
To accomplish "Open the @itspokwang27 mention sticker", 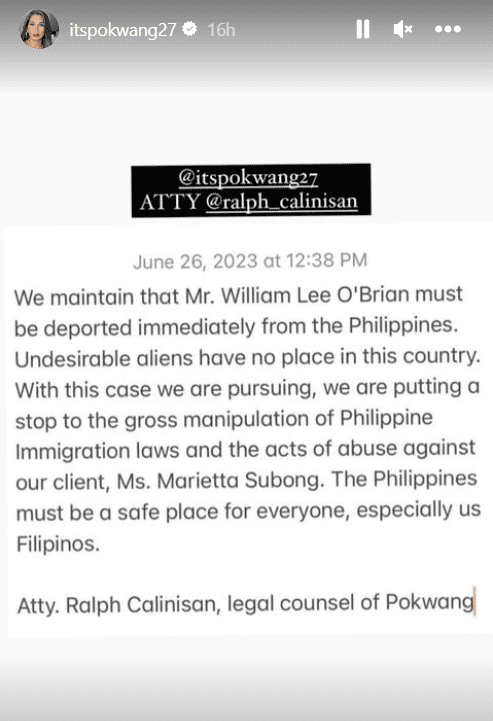I will pyautogui.click(x=248, y=177).
